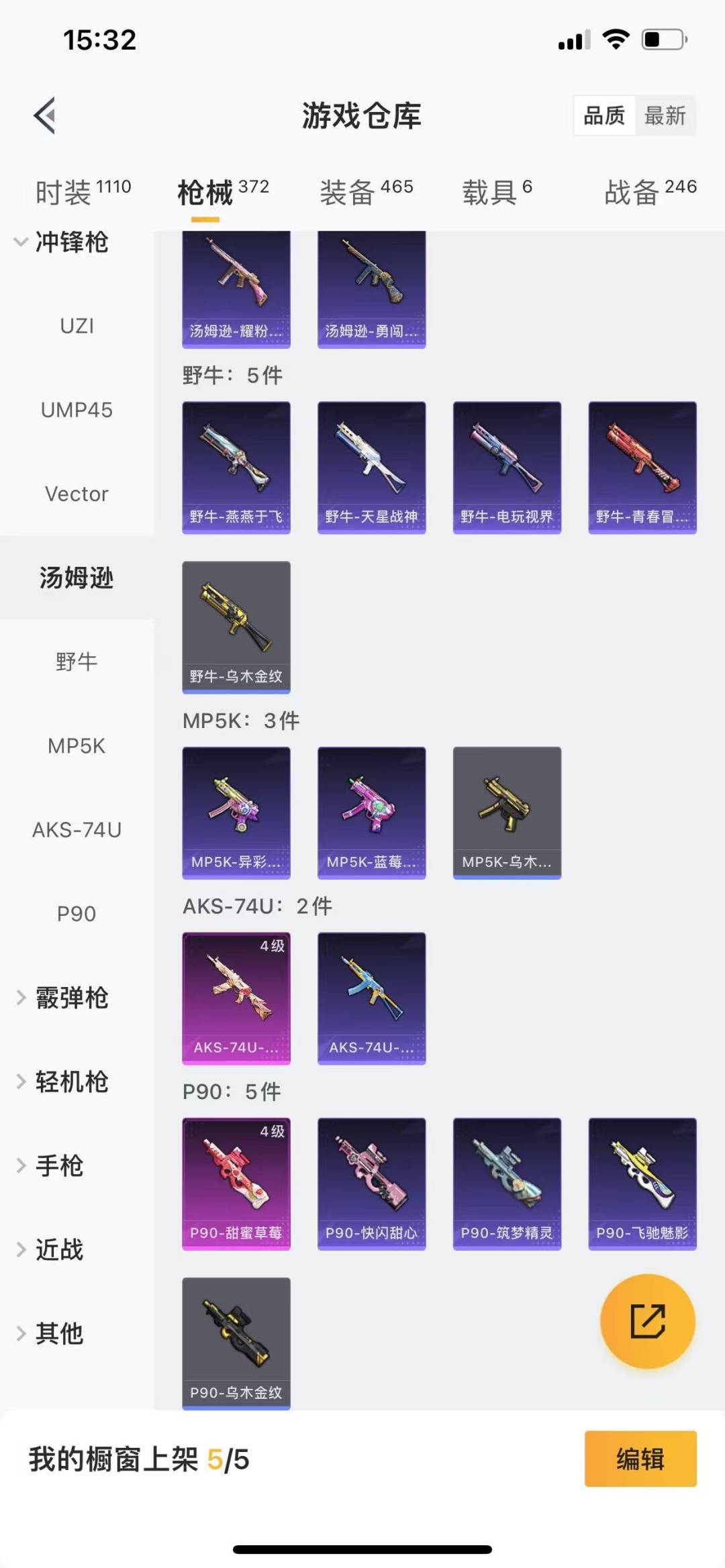
Task: Open the 野牛-天星战神 skin
Action: (371, 467)
